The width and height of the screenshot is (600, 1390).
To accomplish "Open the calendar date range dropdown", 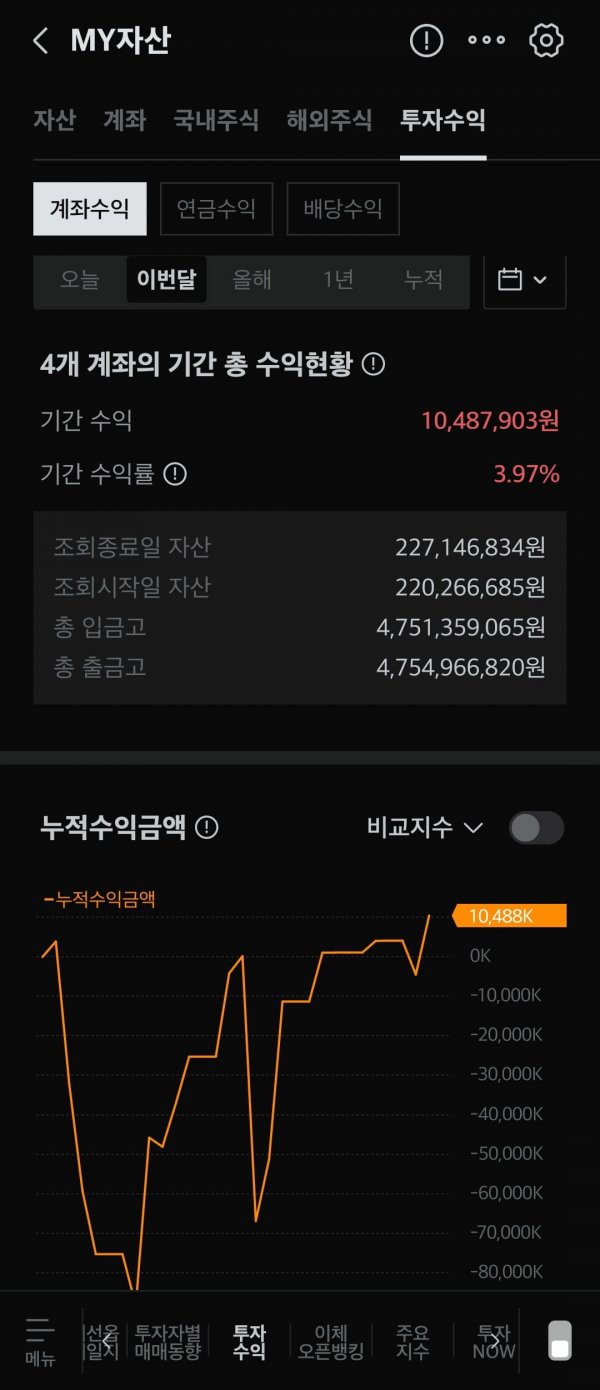I will [524, 279].
